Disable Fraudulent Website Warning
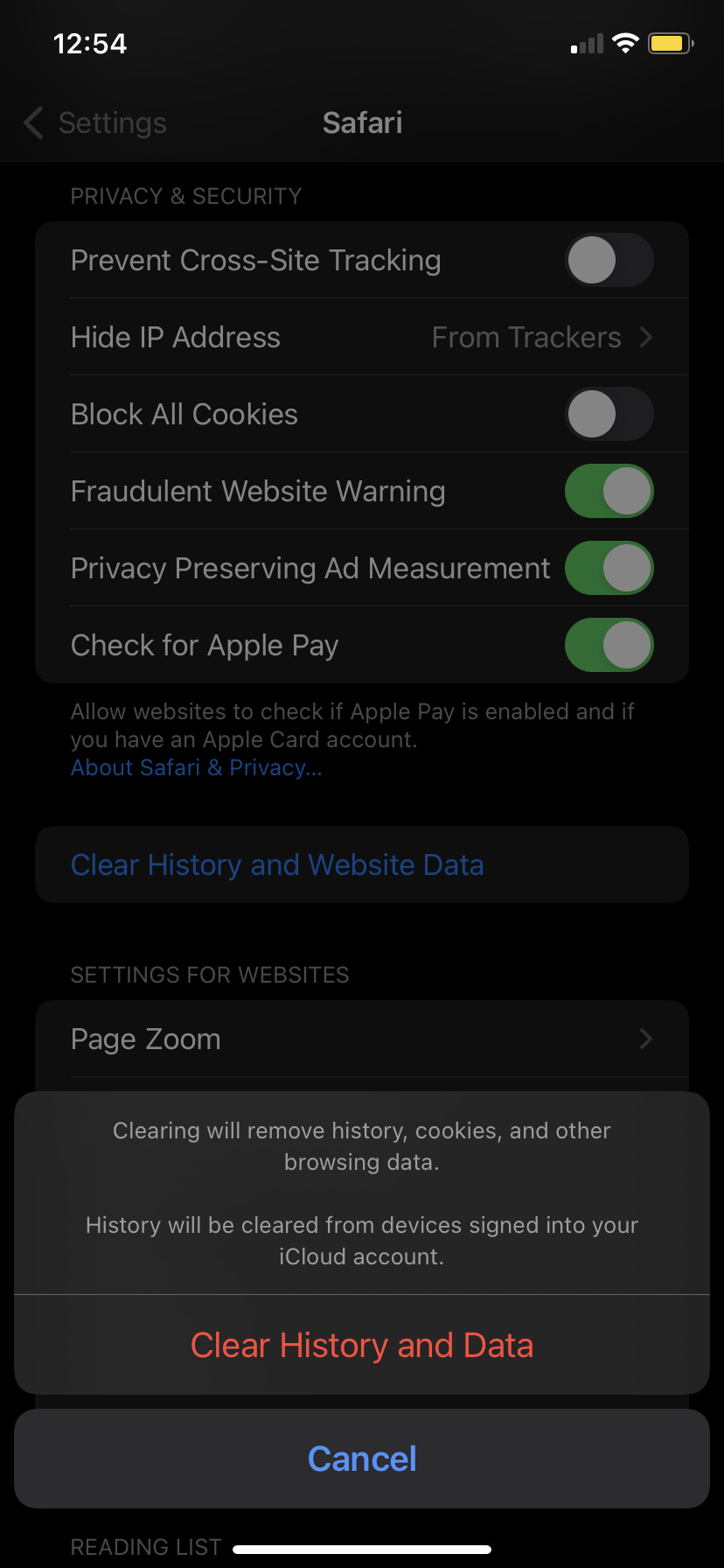The image size is (724, 1568). [609, 491]
